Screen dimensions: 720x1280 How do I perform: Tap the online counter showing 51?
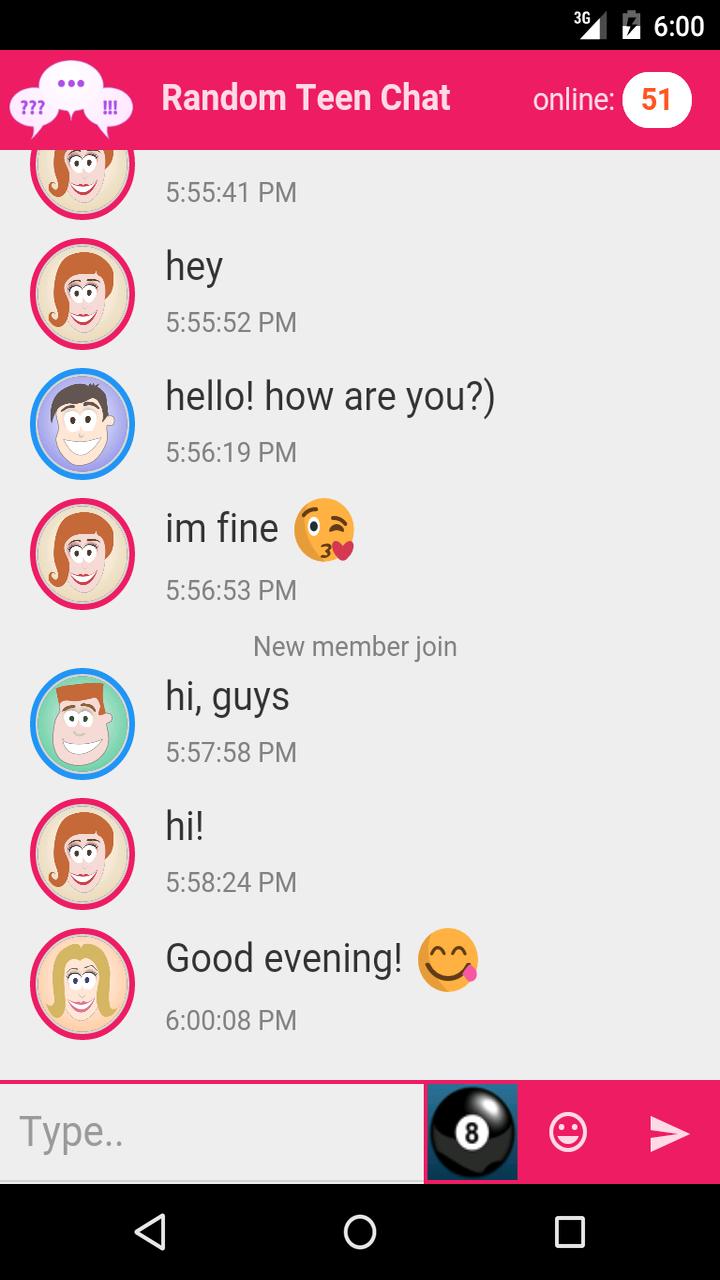click(655, 99)
